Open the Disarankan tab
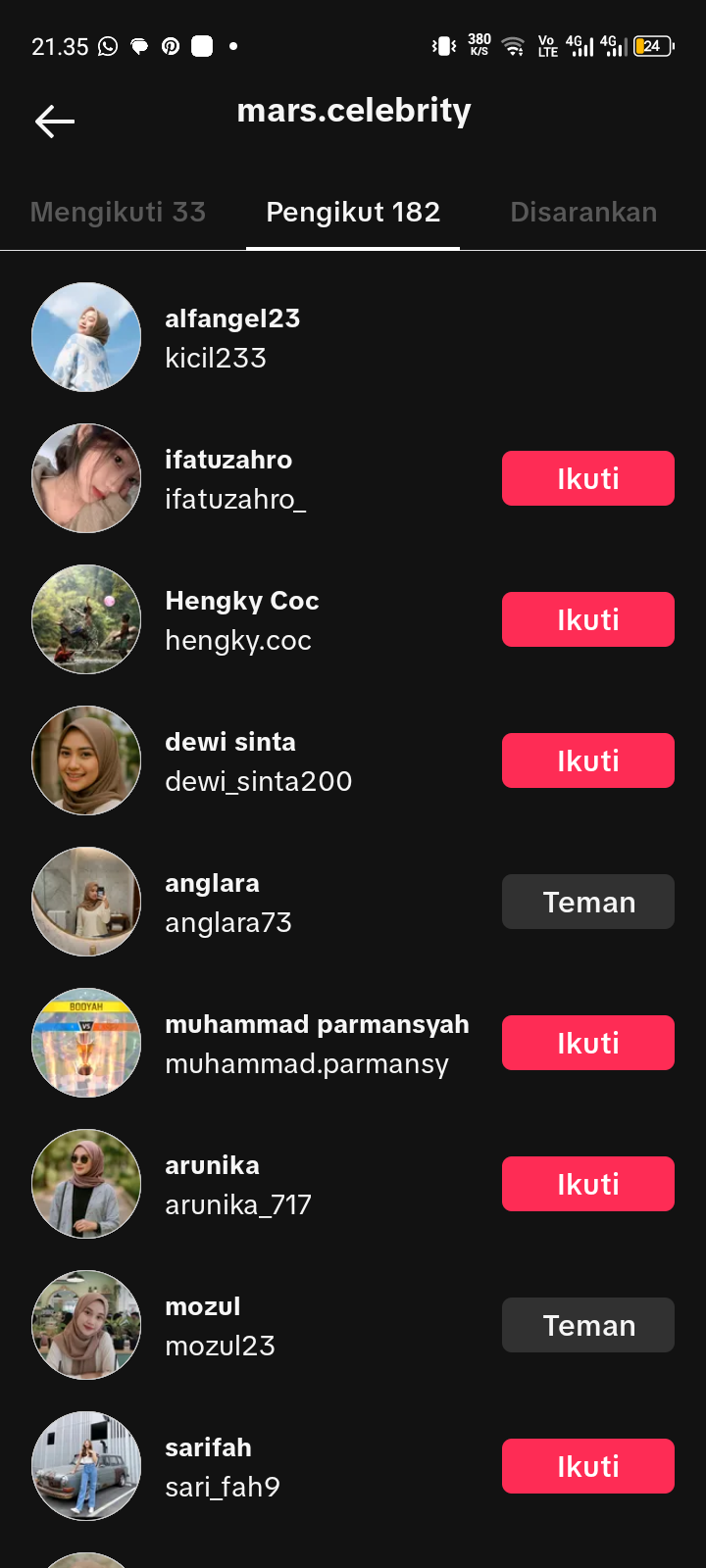 tap(583, 212)
